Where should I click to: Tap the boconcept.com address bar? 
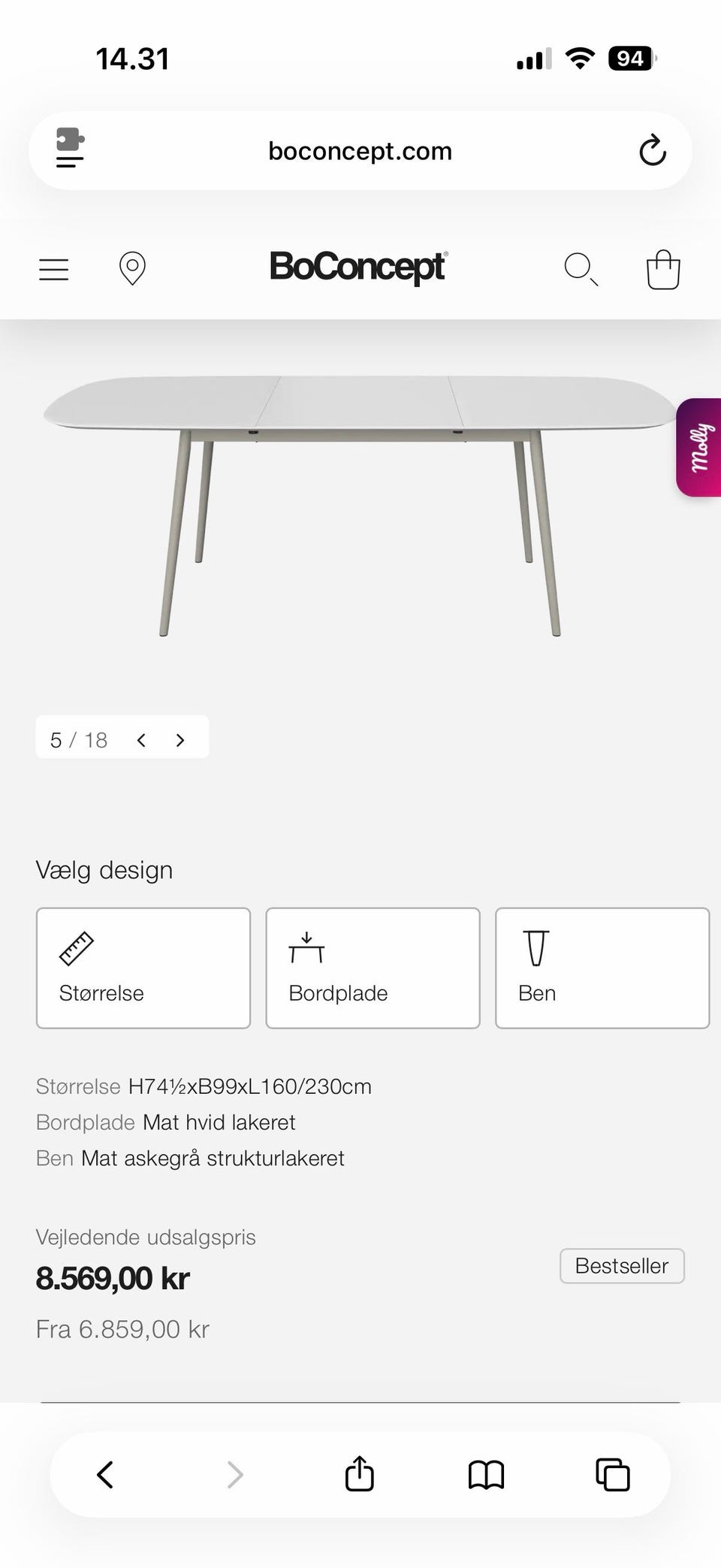click(x=360, y=151)
